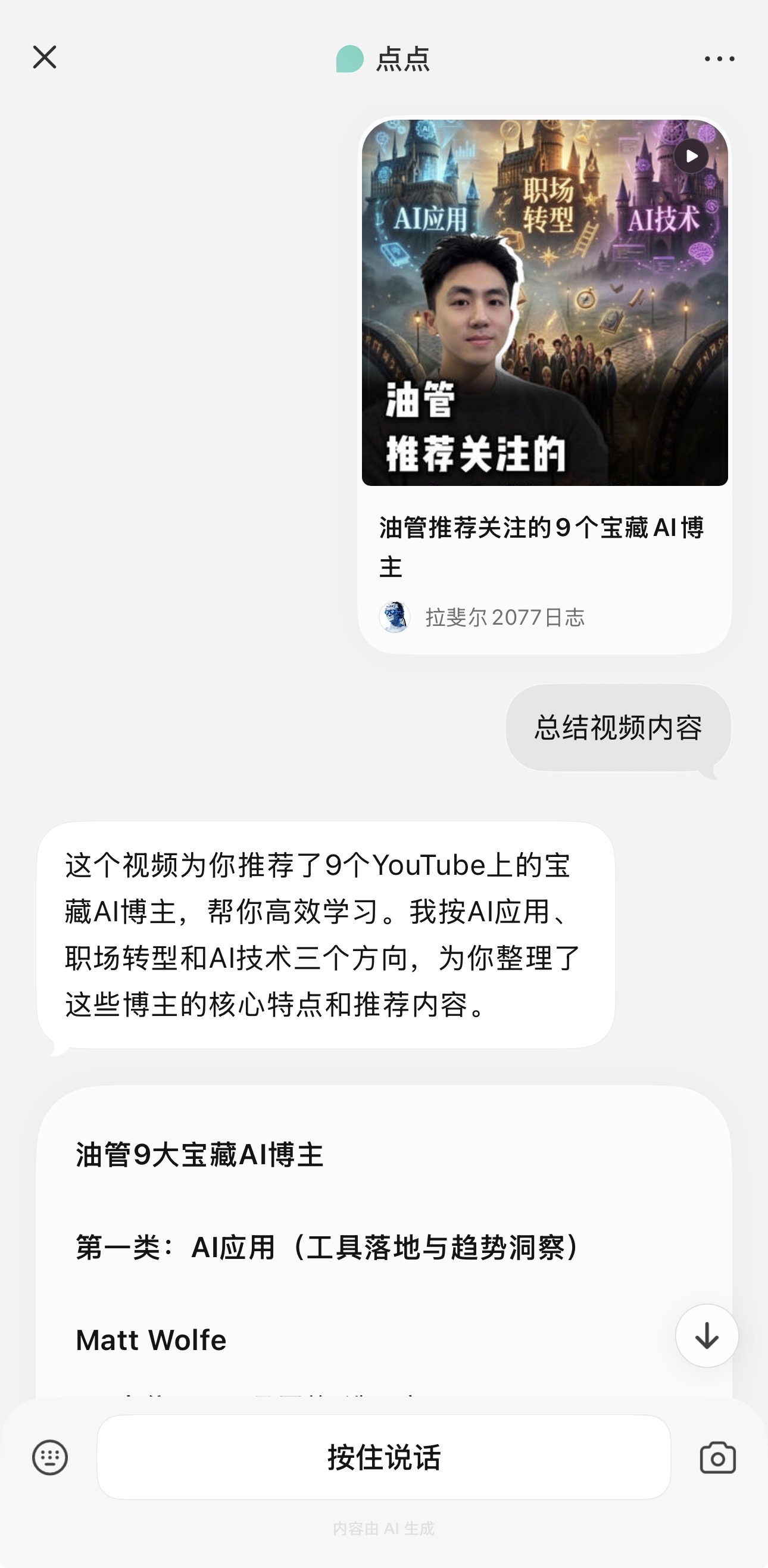The height and width of the screenshot is (1568, 768).
Task: Jump to the latest message with the down arrow
Action: 707,1336
